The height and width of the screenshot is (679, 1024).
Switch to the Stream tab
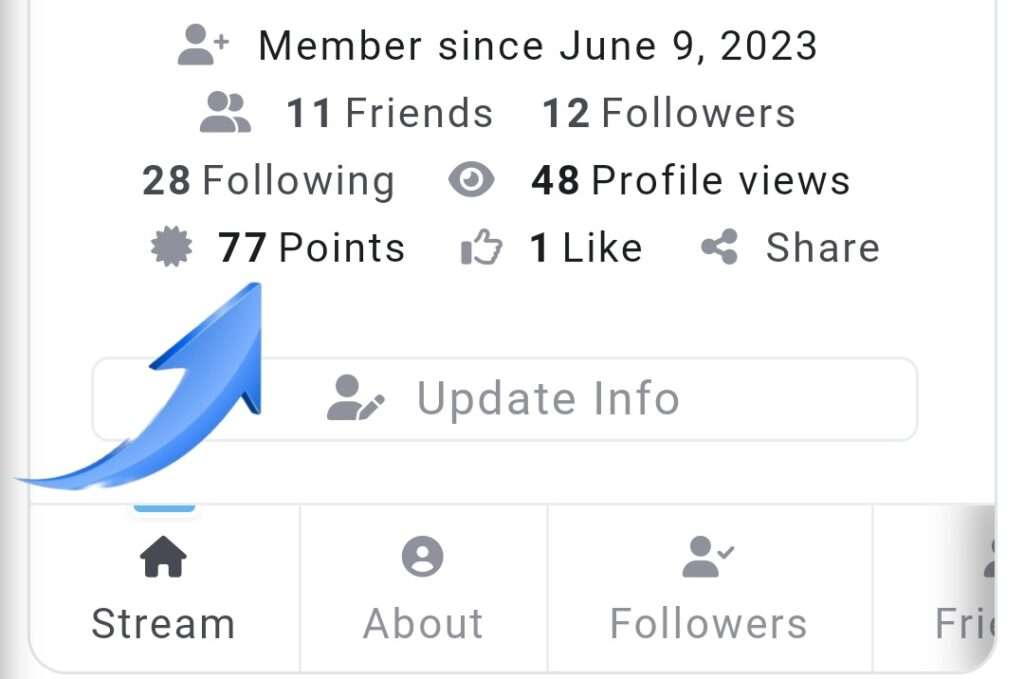[x=163, y=588]
